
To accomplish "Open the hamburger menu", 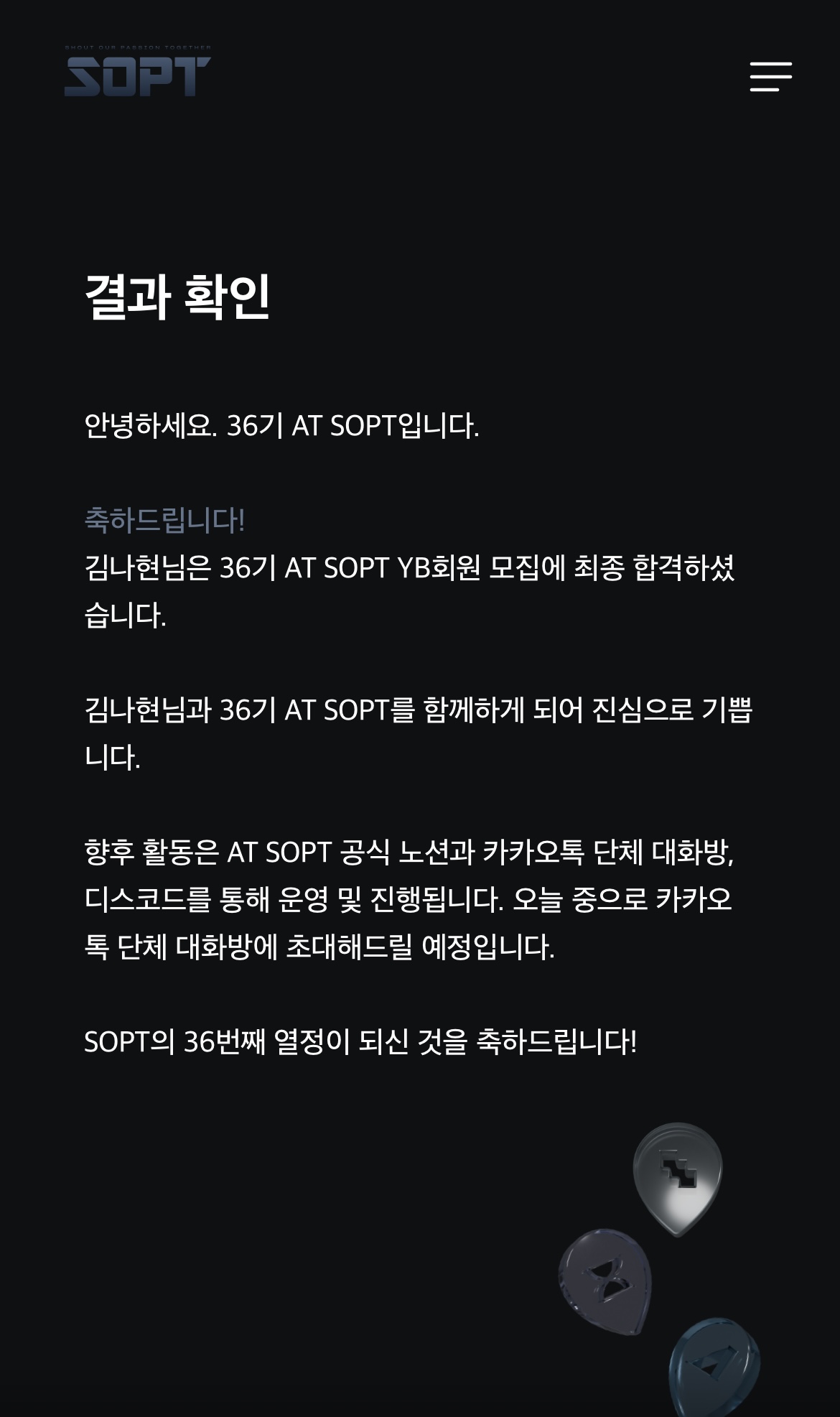I will (x=770, y=76).
